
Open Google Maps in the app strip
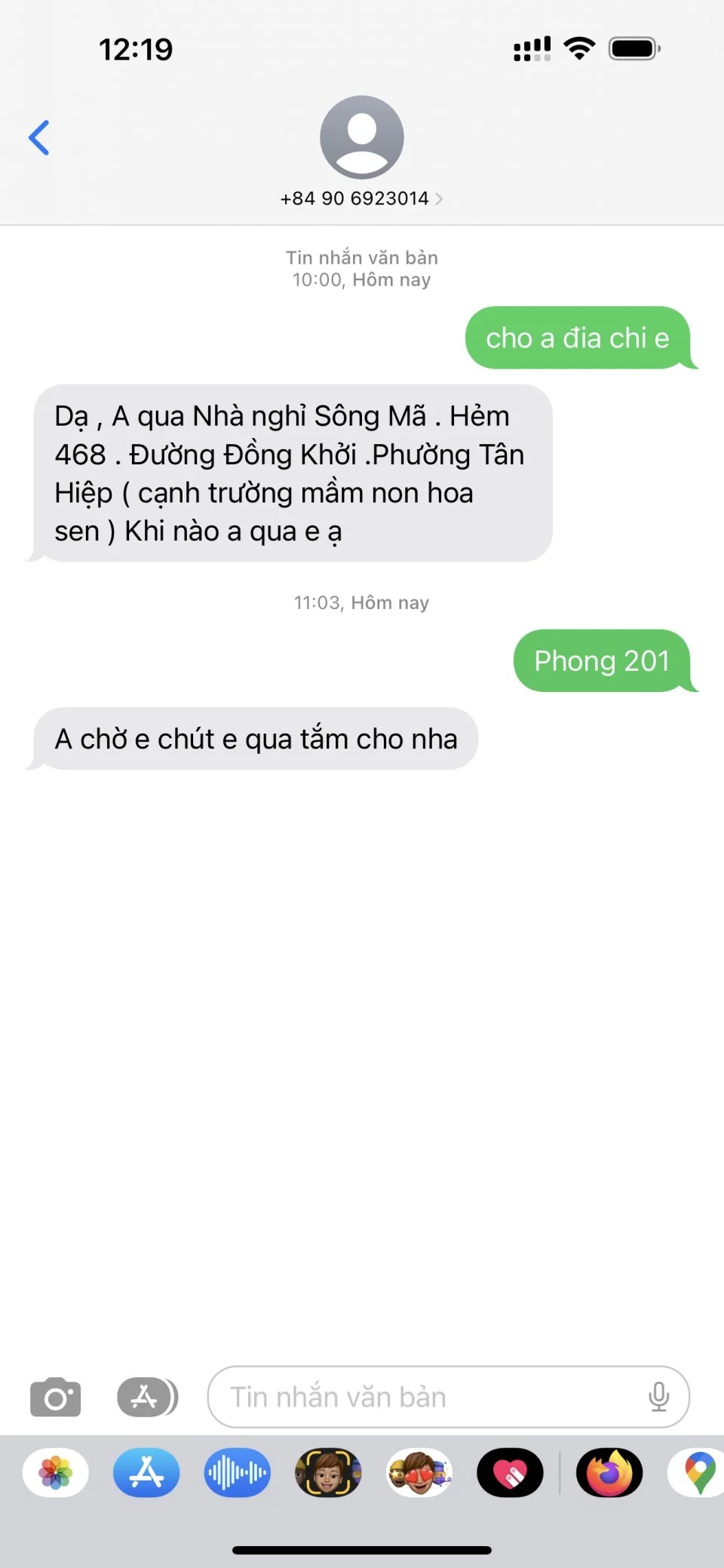698,1472
